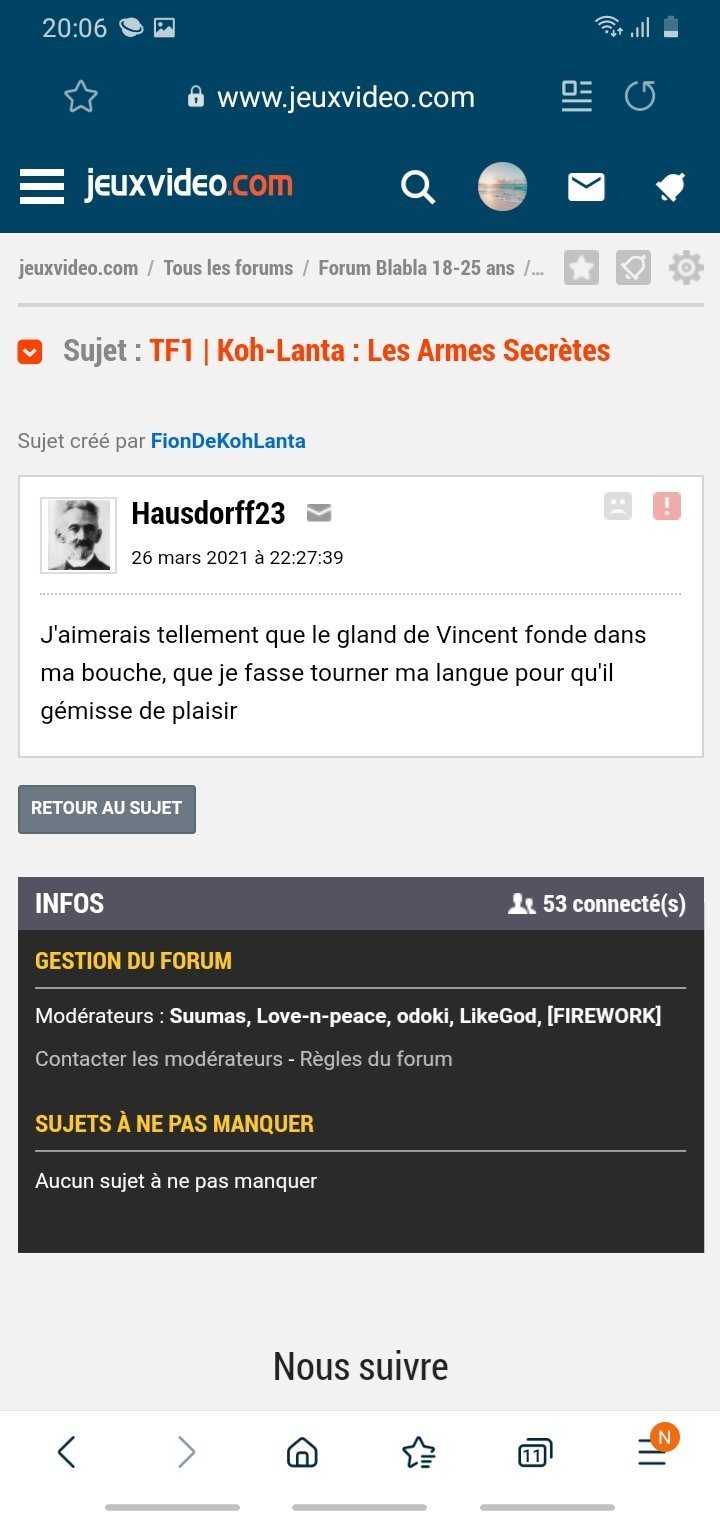Go to Tous les forums breadcrumb

[228, 268]
